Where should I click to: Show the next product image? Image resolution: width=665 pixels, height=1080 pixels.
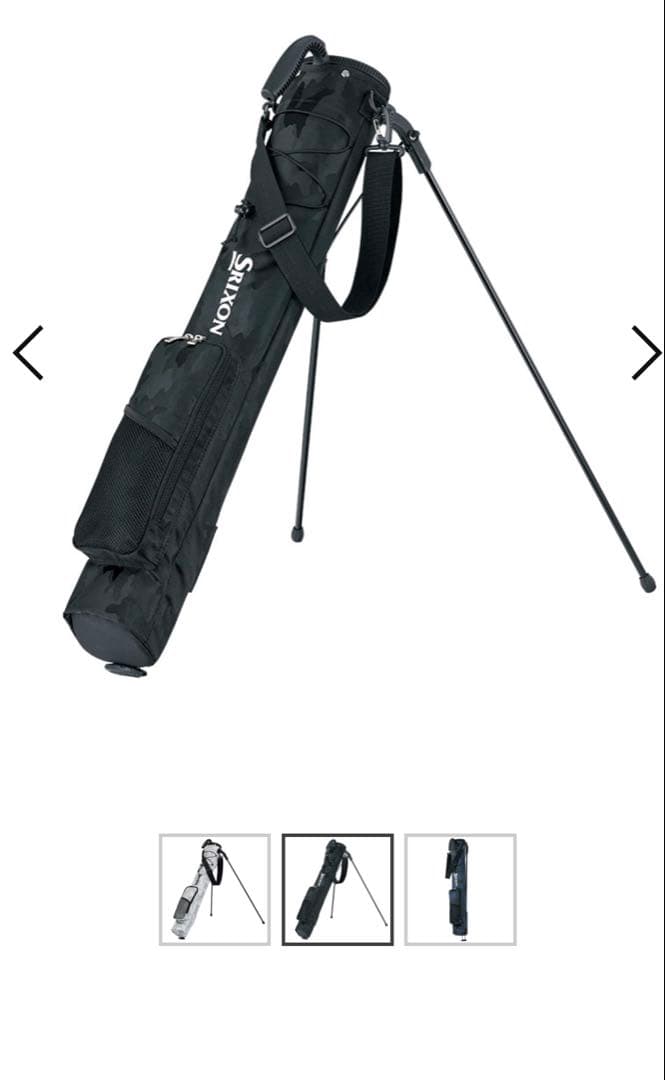tap(646, 353)
